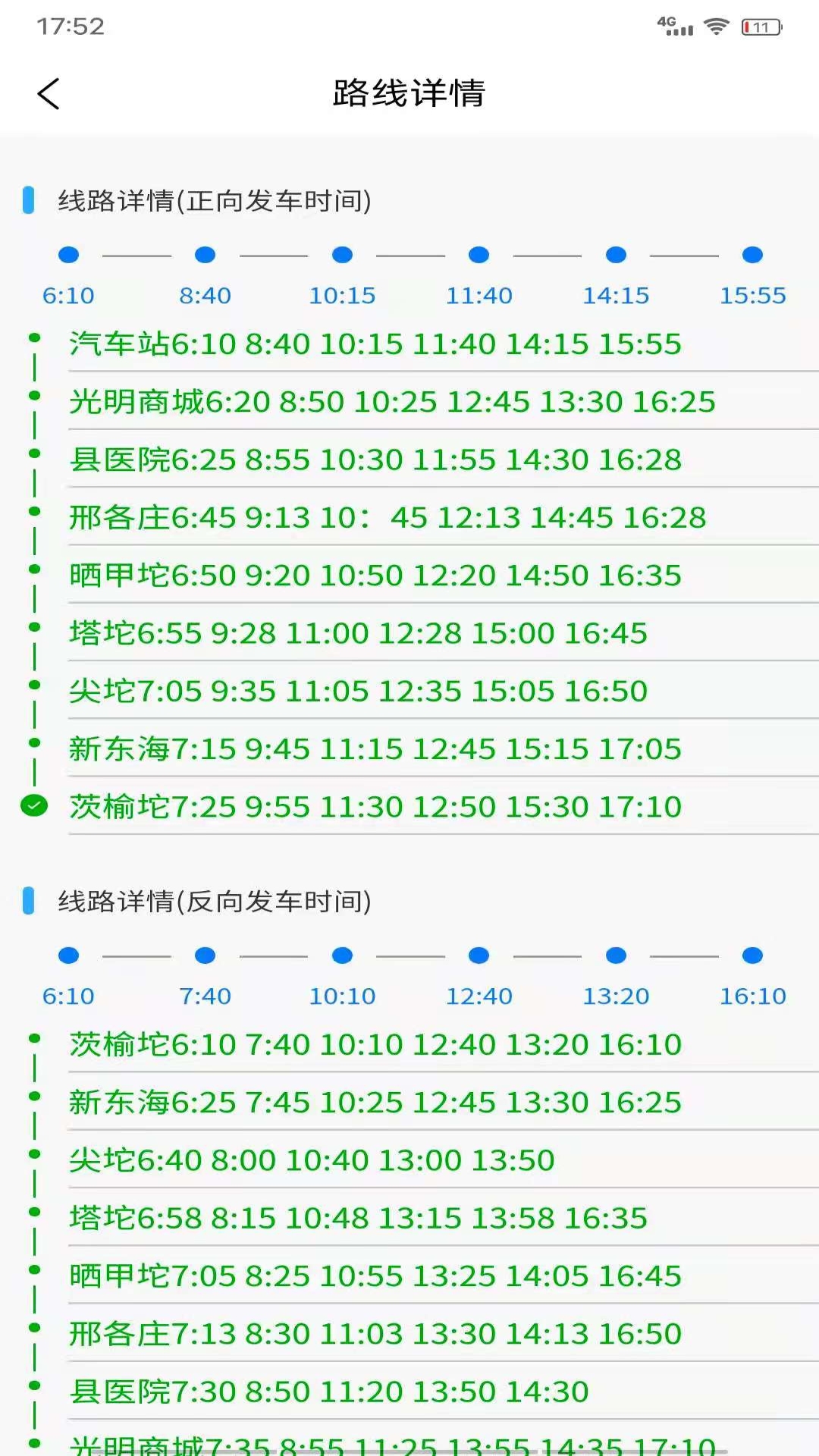Open the 路线详情 title area
Image resolution: width=819 pixels, height=1456 pixels.
409,93
